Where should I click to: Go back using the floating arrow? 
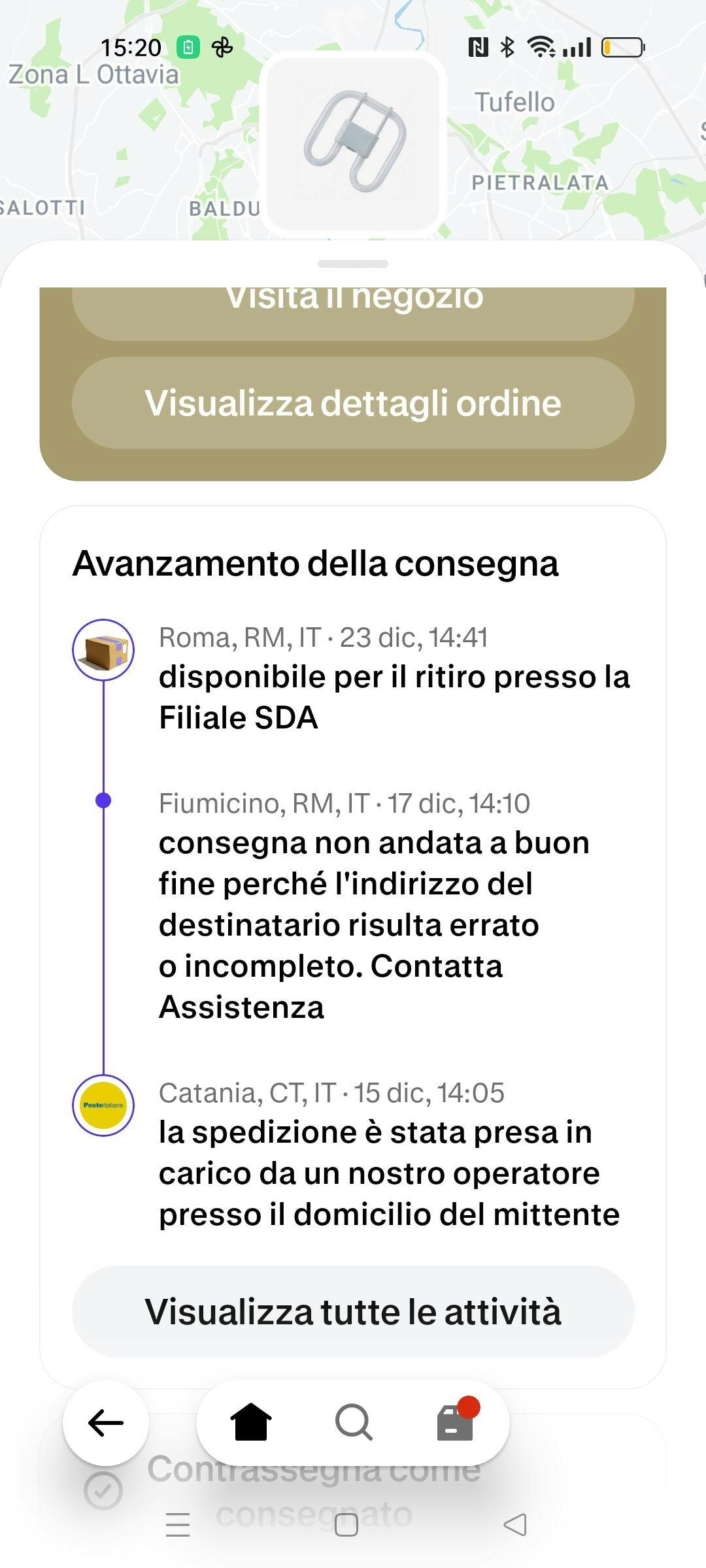(x=106, y=1422)
